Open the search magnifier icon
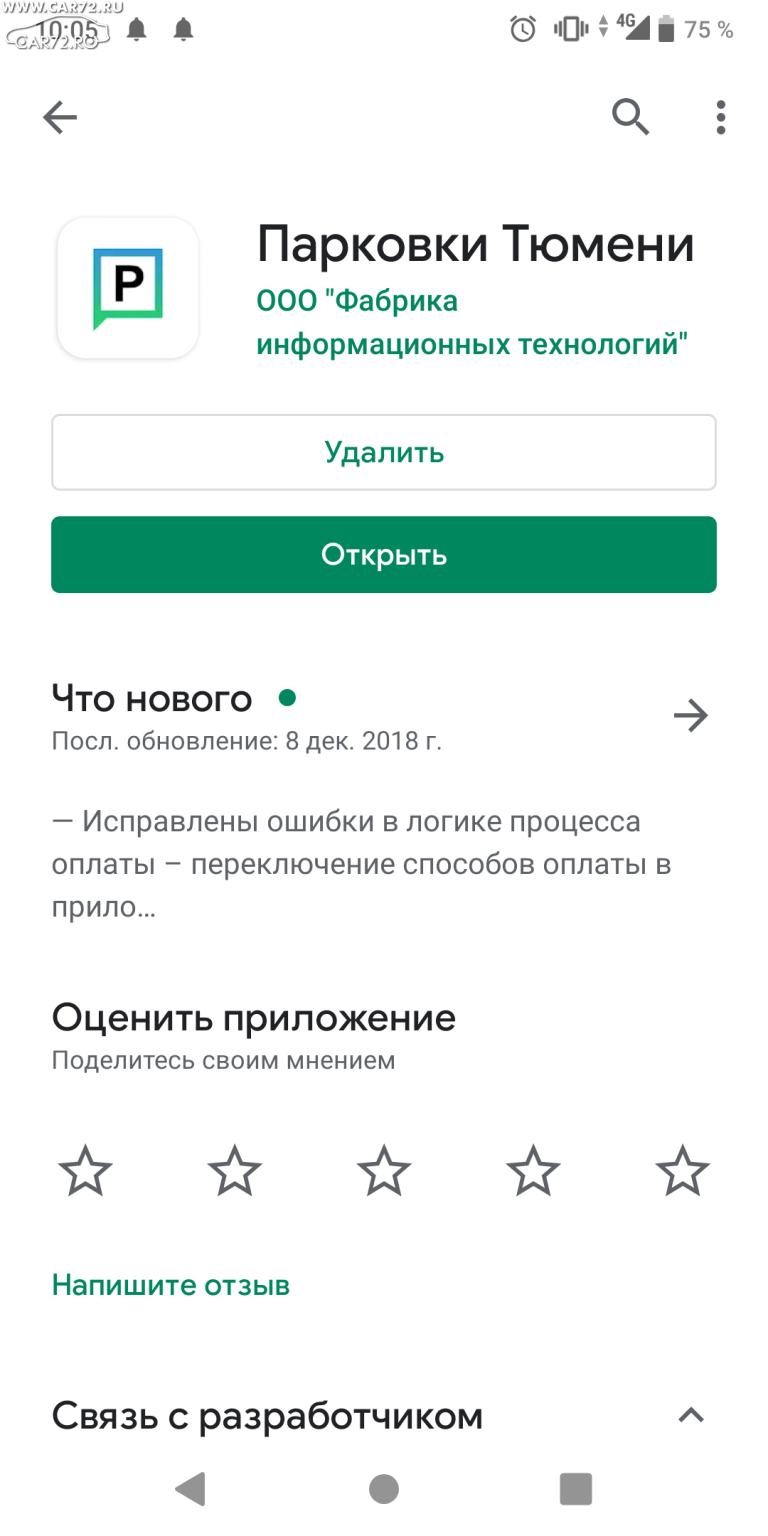 tap(631, 118)
